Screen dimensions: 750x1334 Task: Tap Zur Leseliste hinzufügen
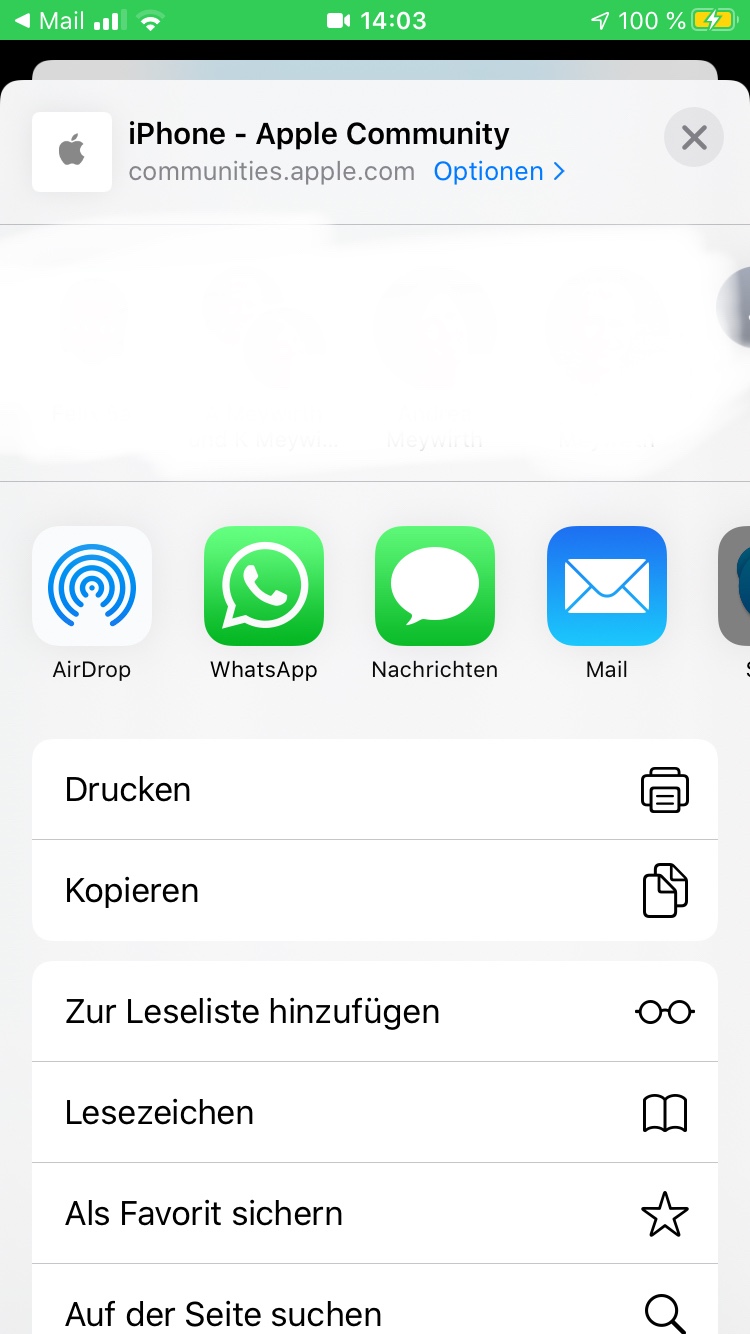(375, 1011)
